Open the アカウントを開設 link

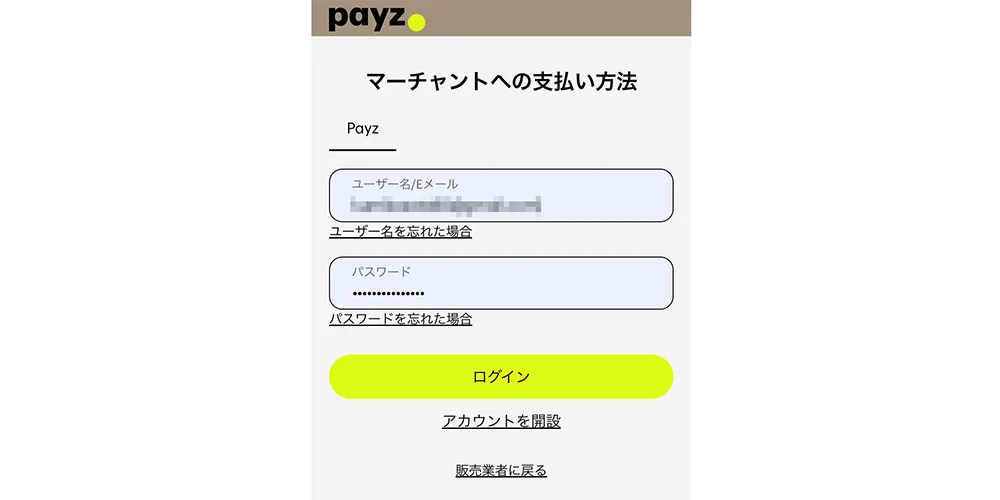[x=501, y=421]
